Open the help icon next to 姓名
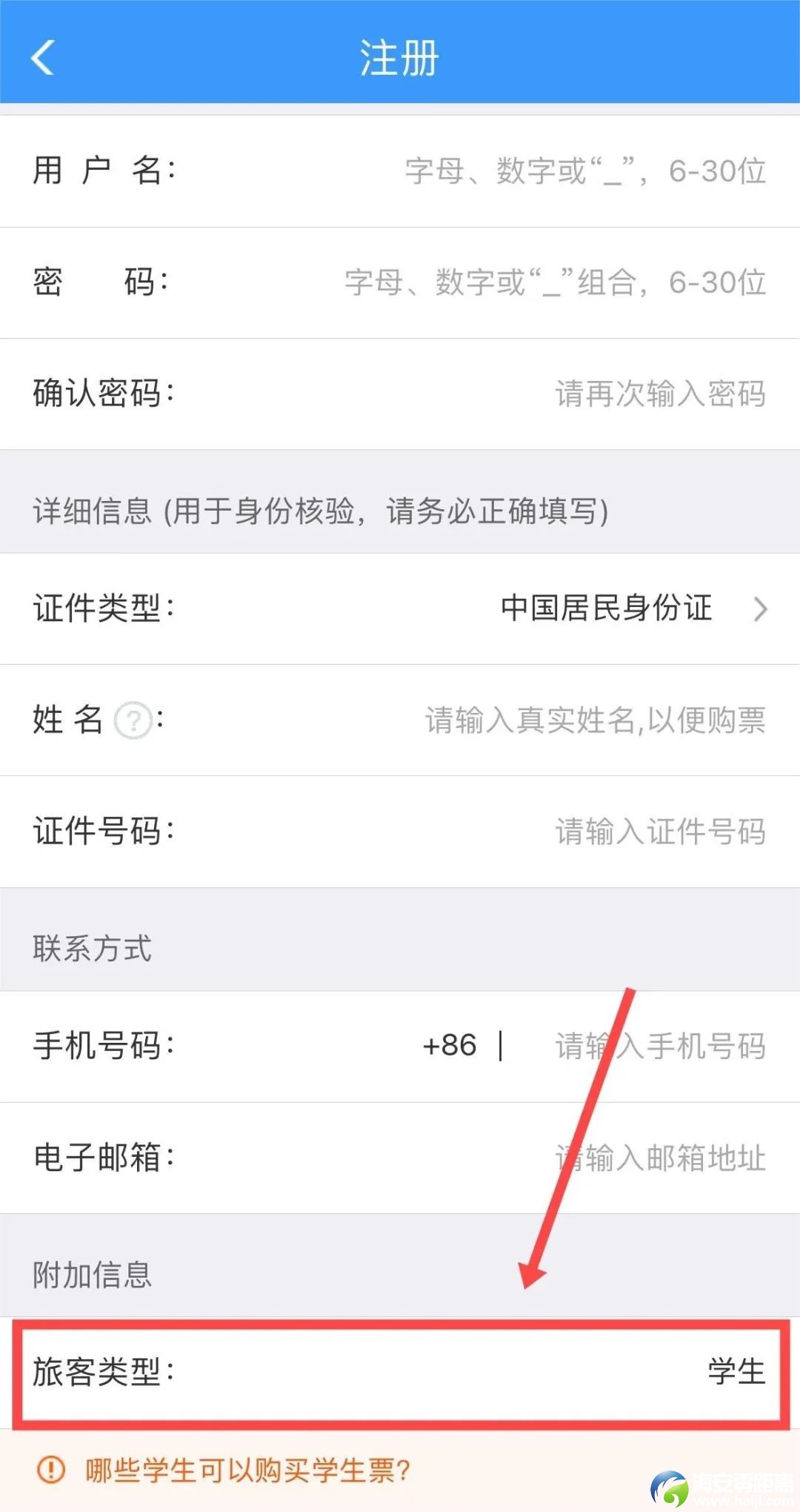The width and height of the screenshot is (800, 1512). coord(133,720)
